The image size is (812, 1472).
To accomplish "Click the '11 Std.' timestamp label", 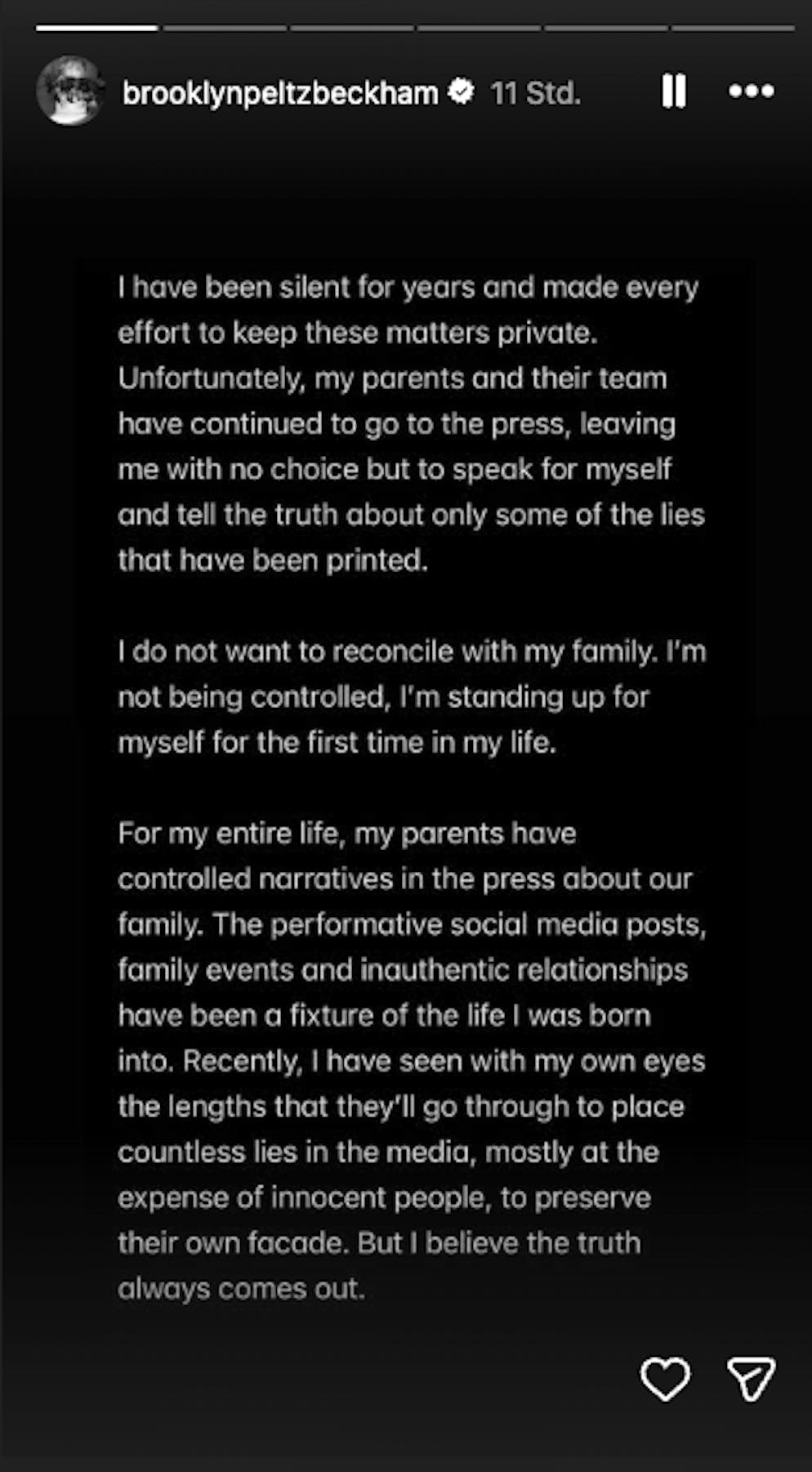I will coord(537,94).
